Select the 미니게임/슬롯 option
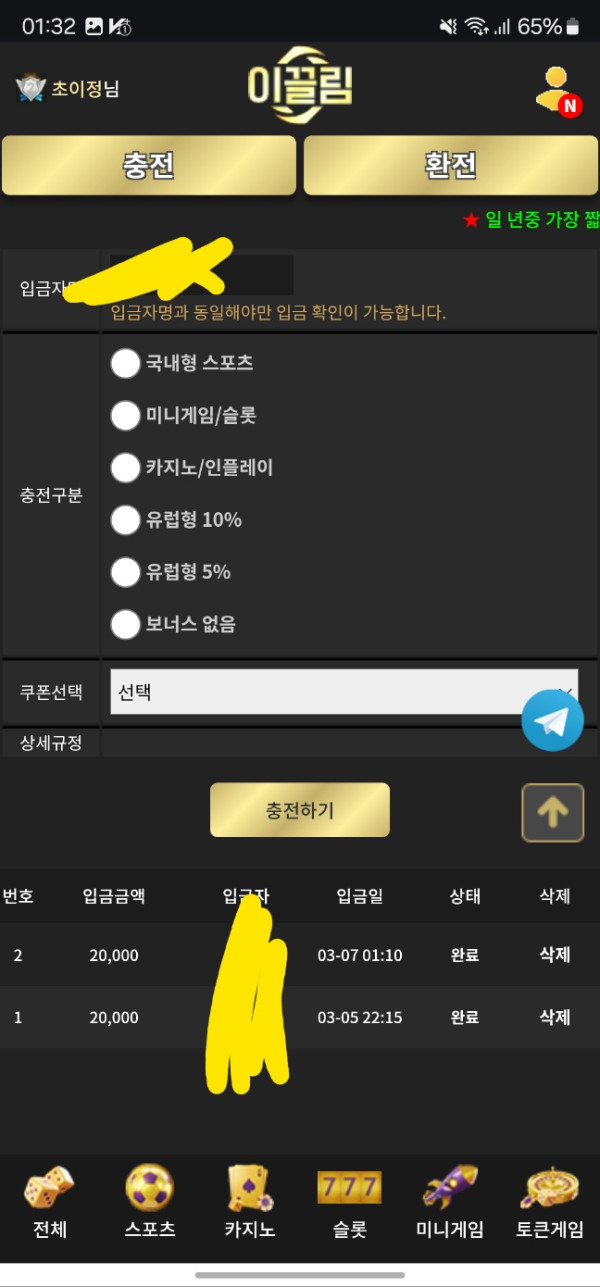The width and height of the screenshot is (600, 1287). coord(125,415)
